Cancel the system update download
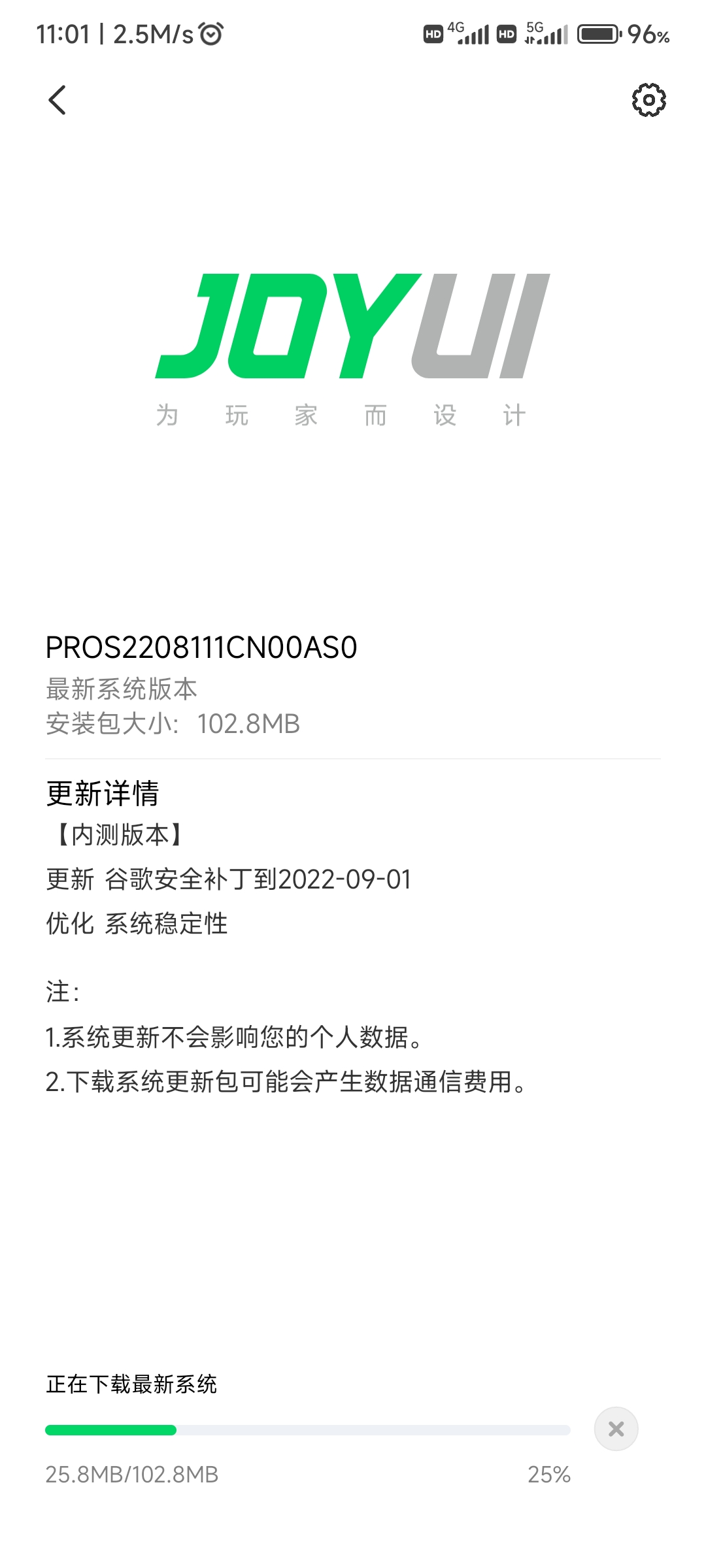706x1568 pixels. coord(616,1429)
